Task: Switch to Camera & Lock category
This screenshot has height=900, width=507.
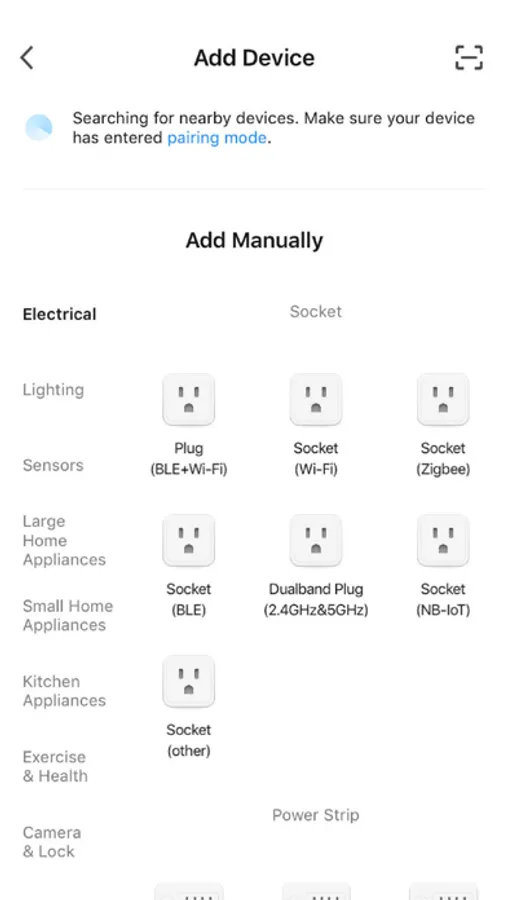Action: (52, 841)
